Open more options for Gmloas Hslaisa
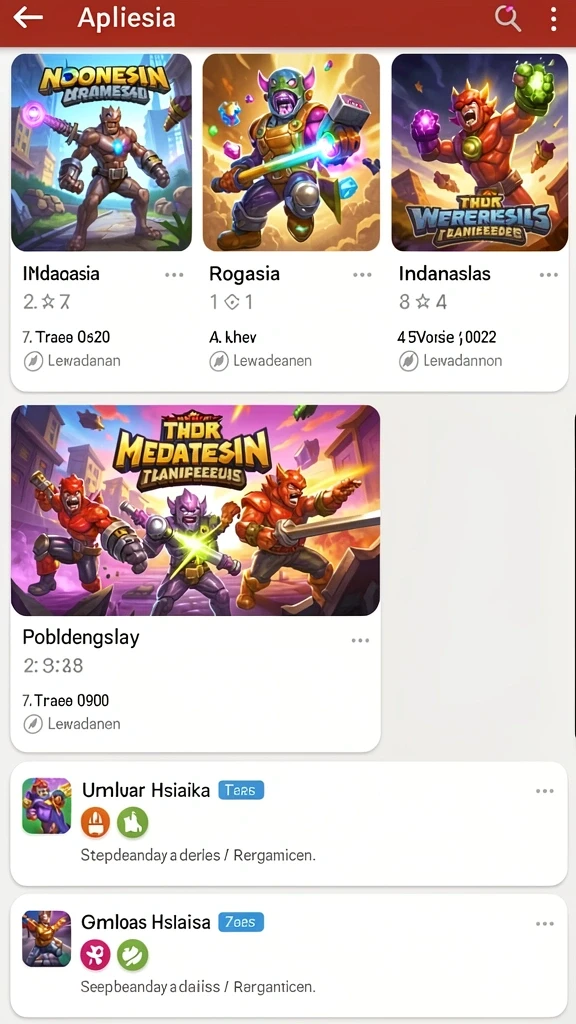This screenshot has width=576, height=1024. [545, 924]
